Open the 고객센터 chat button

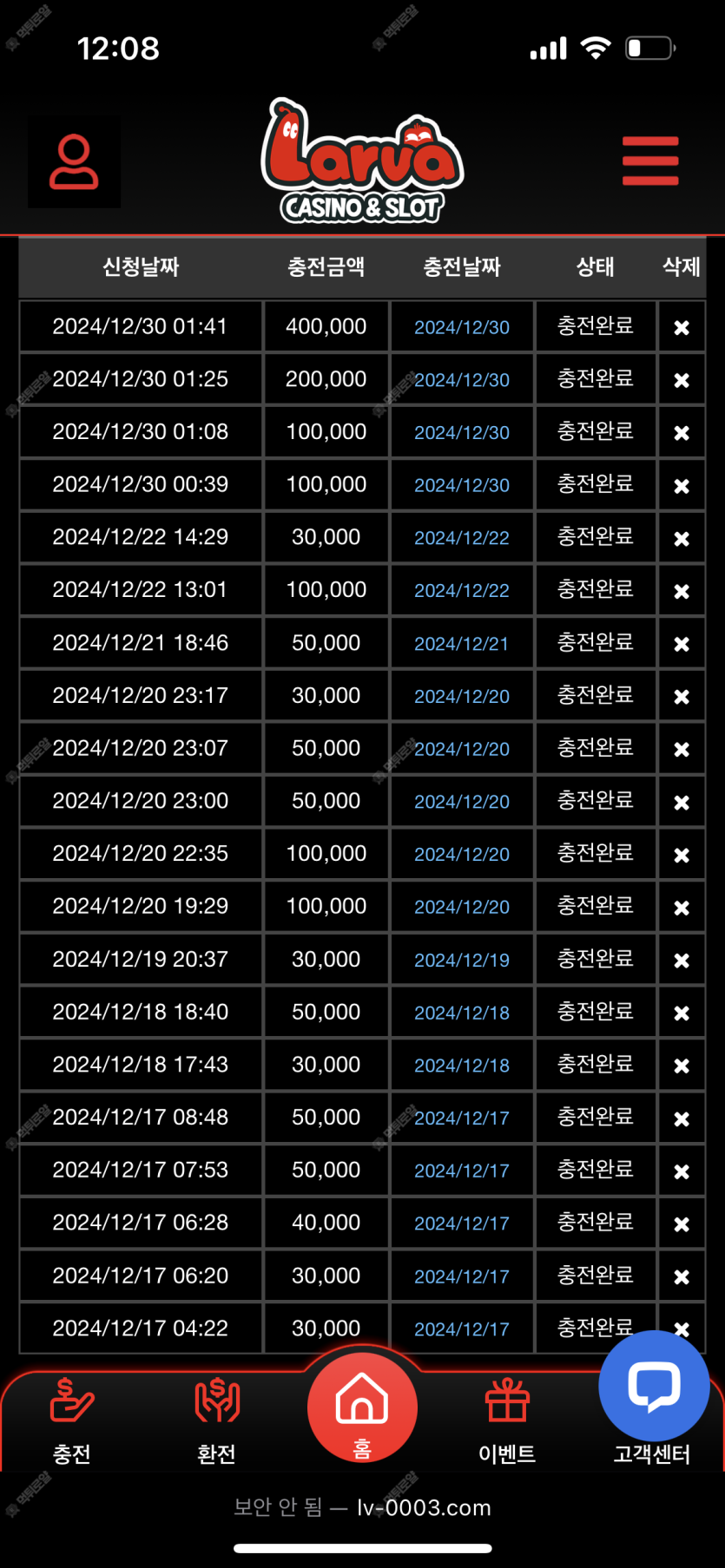(654, 1386)
